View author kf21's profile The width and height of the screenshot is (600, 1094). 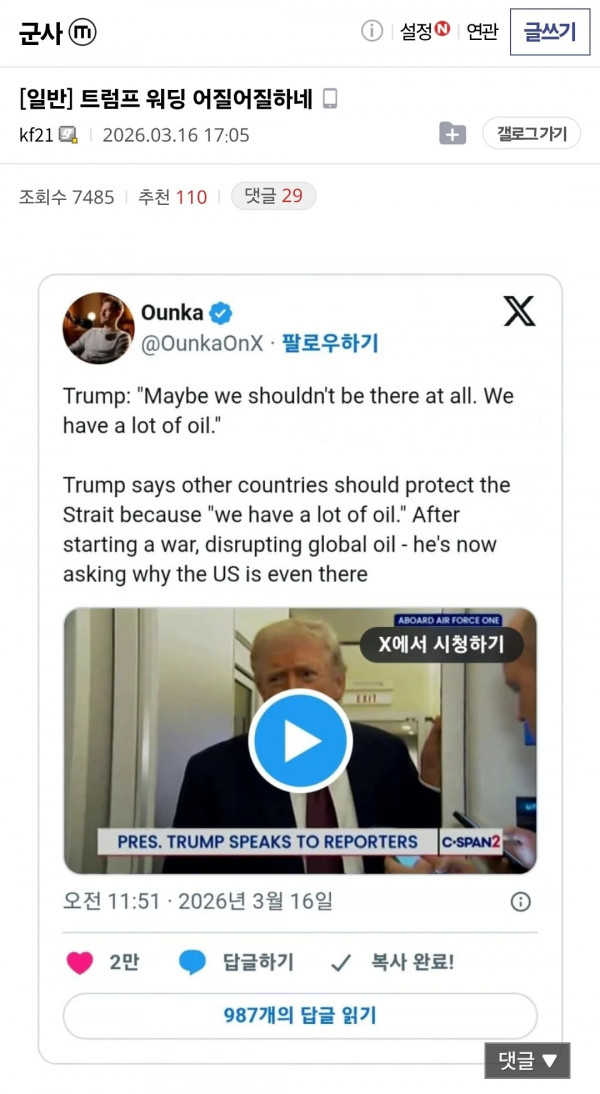pos(36,135)
